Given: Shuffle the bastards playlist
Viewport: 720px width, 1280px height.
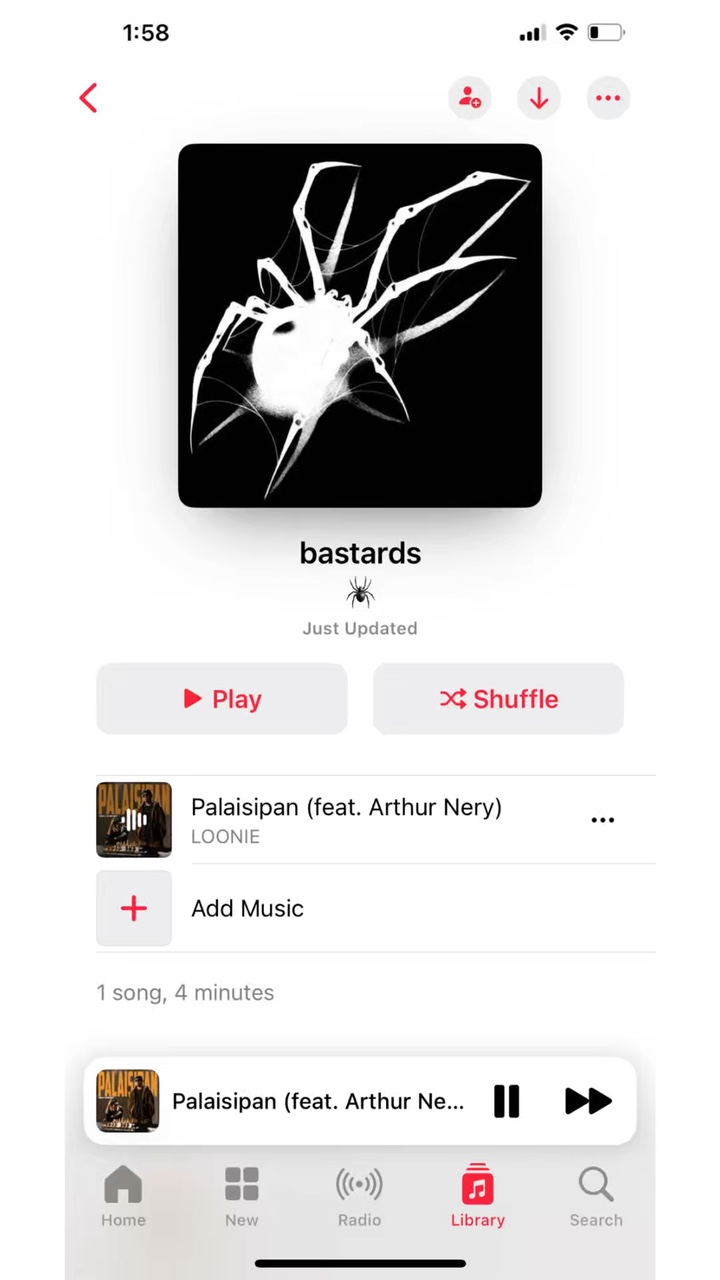Looking at the screenshot, I should [498, 699].
